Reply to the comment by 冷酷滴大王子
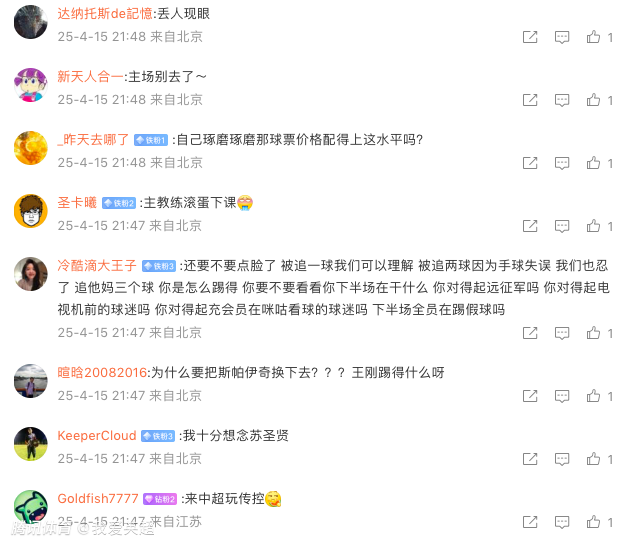This screenshot has width=629, height=545. point(562,333)
